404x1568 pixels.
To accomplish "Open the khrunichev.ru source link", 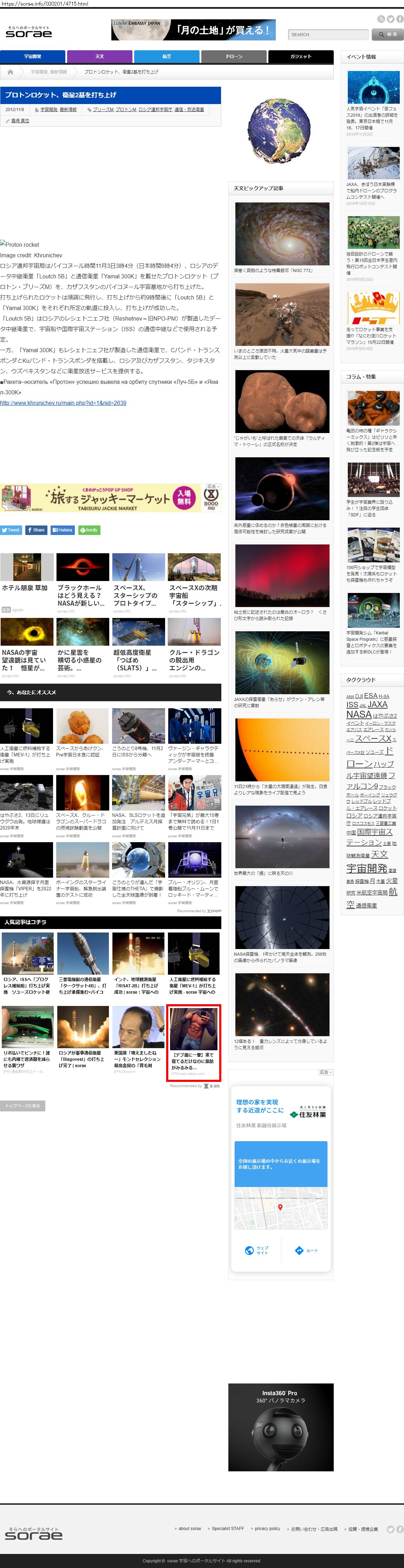I will point(63,403).
